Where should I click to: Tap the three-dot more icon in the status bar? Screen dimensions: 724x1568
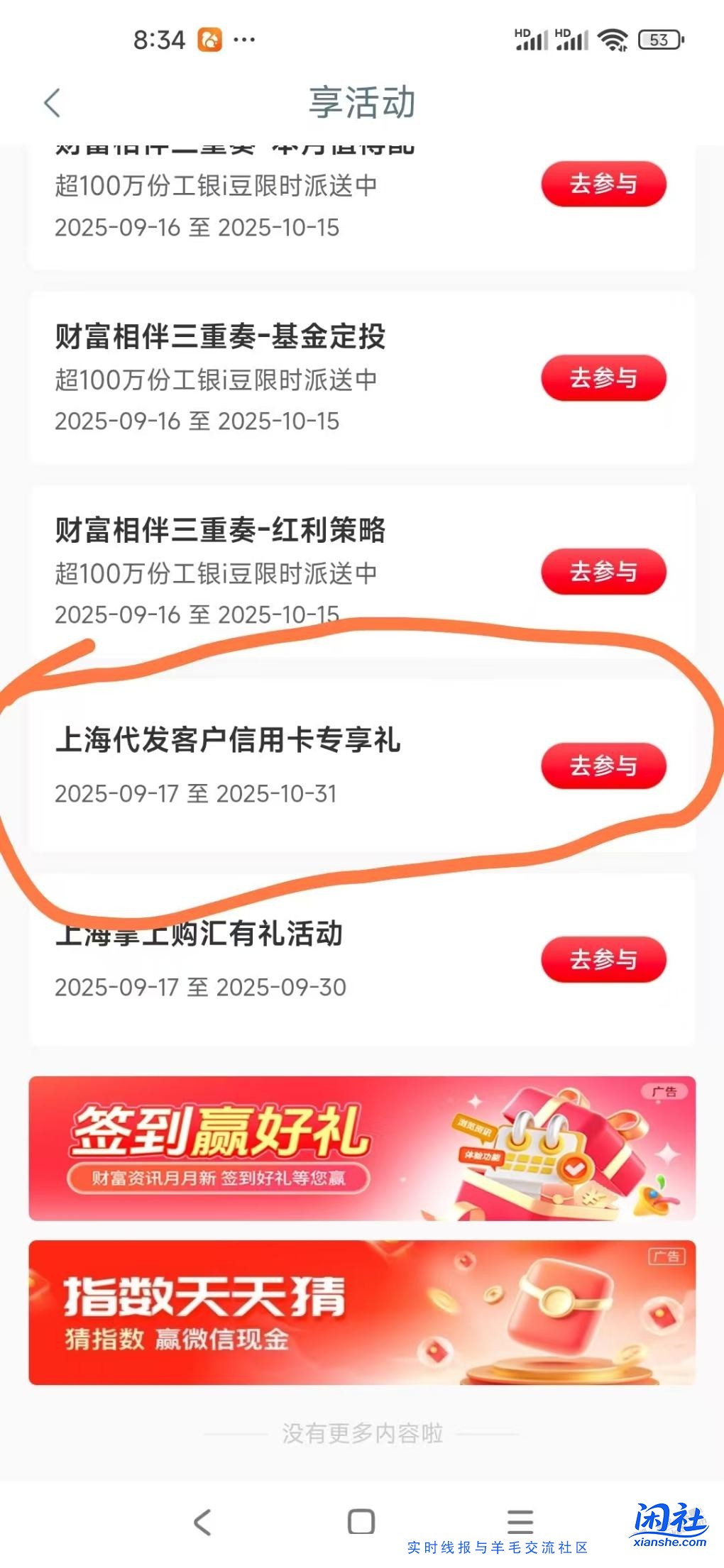(244, 39)
